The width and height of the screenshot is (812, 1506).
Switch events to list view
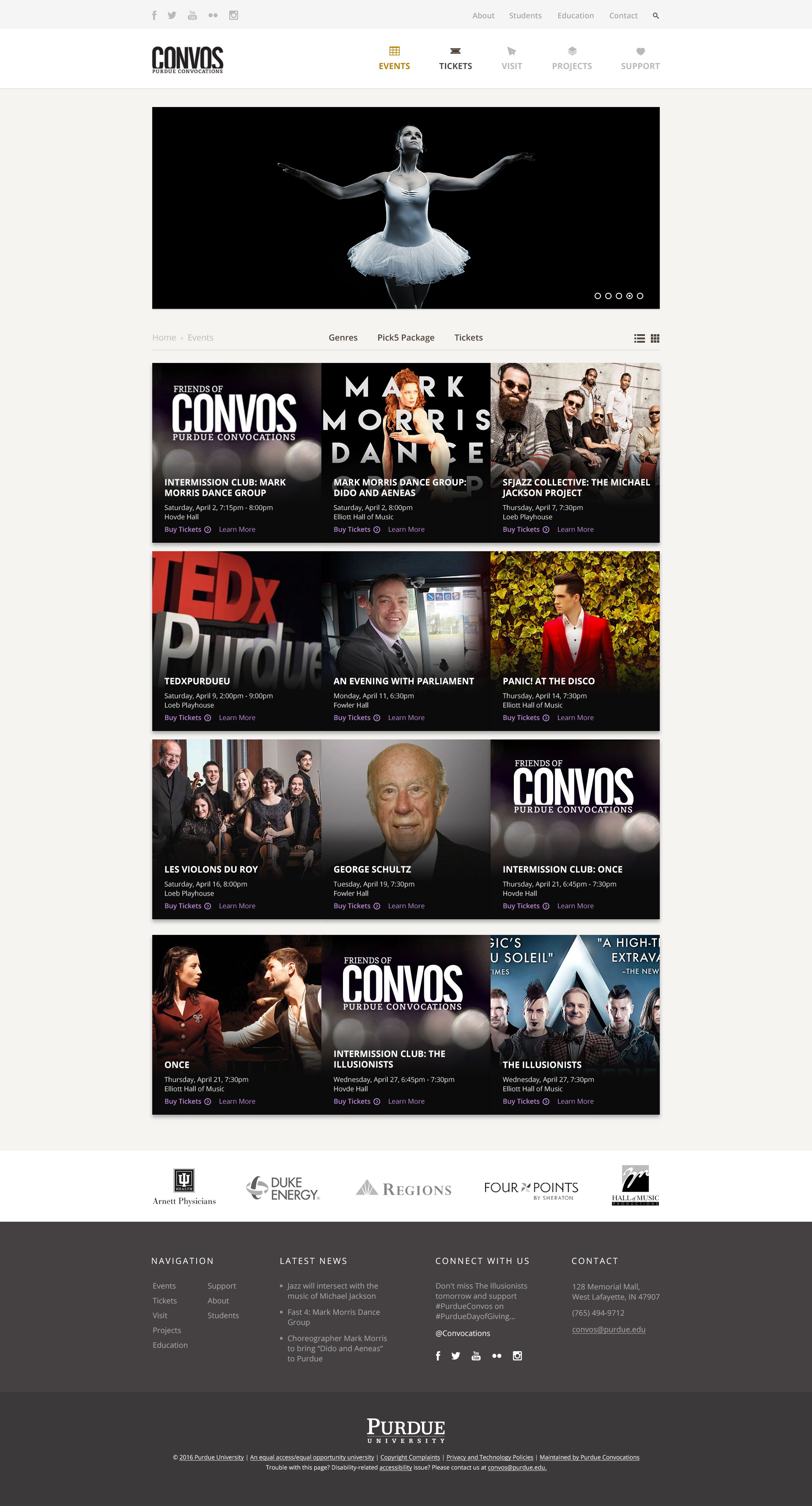point(639,338)
